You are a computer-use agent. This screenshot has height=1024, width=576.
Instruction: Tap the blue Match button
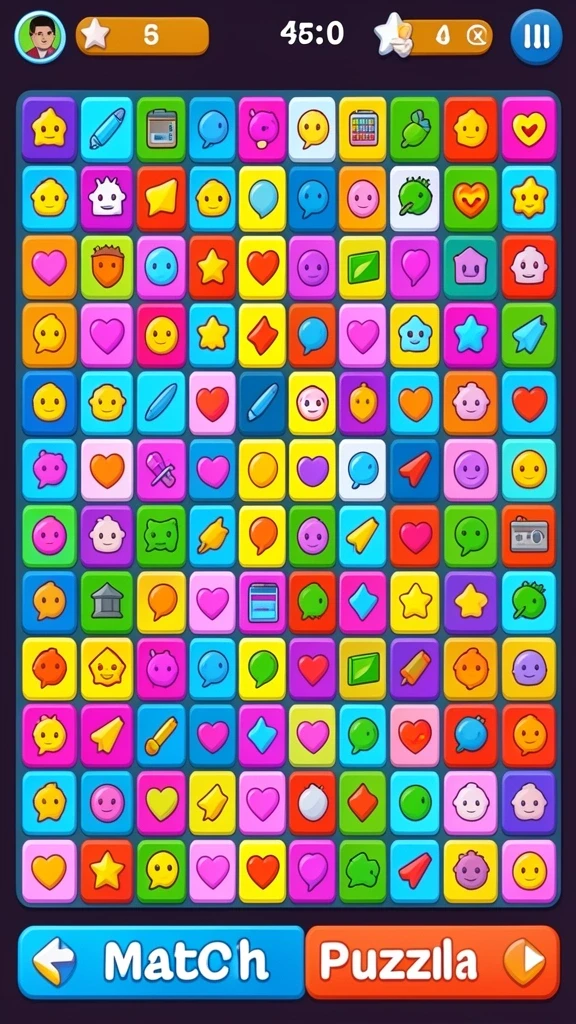click(x=161, y=962)
